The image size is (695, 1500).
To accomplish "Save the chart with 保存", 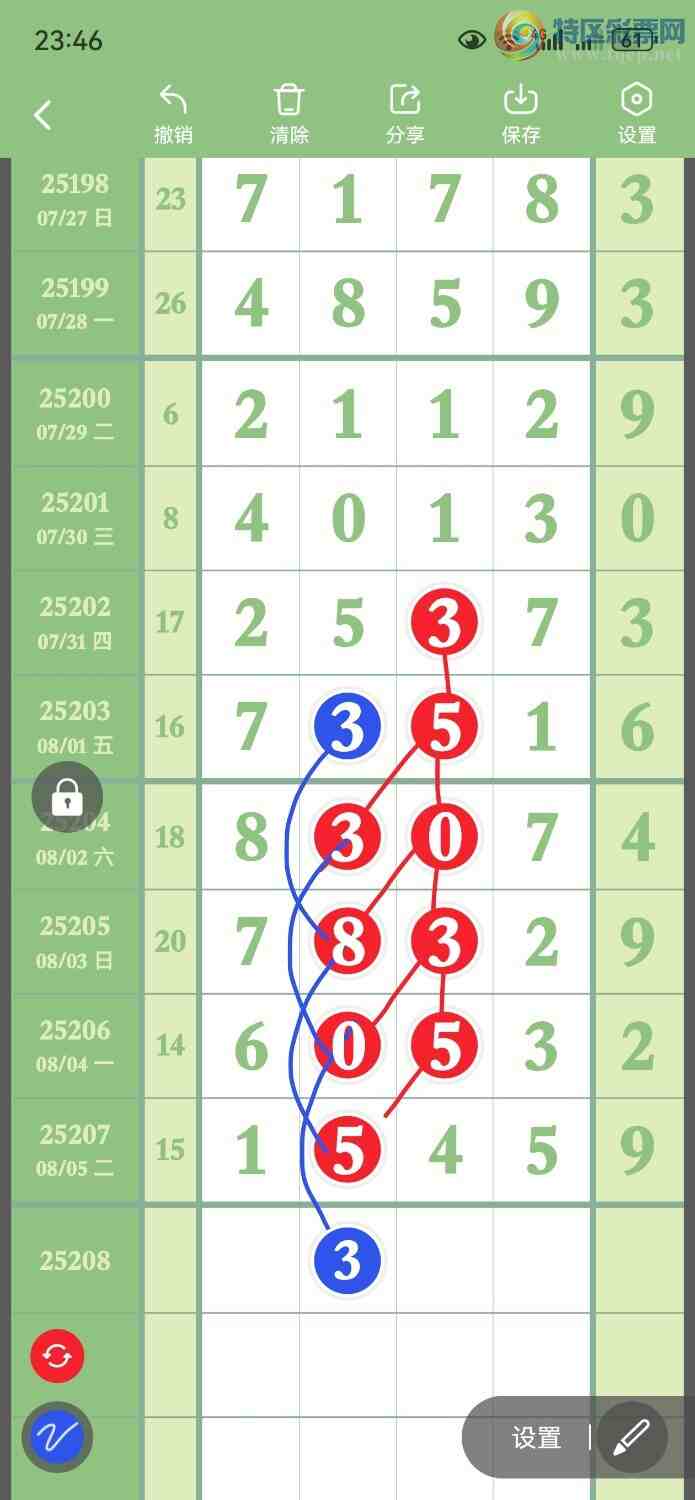I will pos(521,114).
